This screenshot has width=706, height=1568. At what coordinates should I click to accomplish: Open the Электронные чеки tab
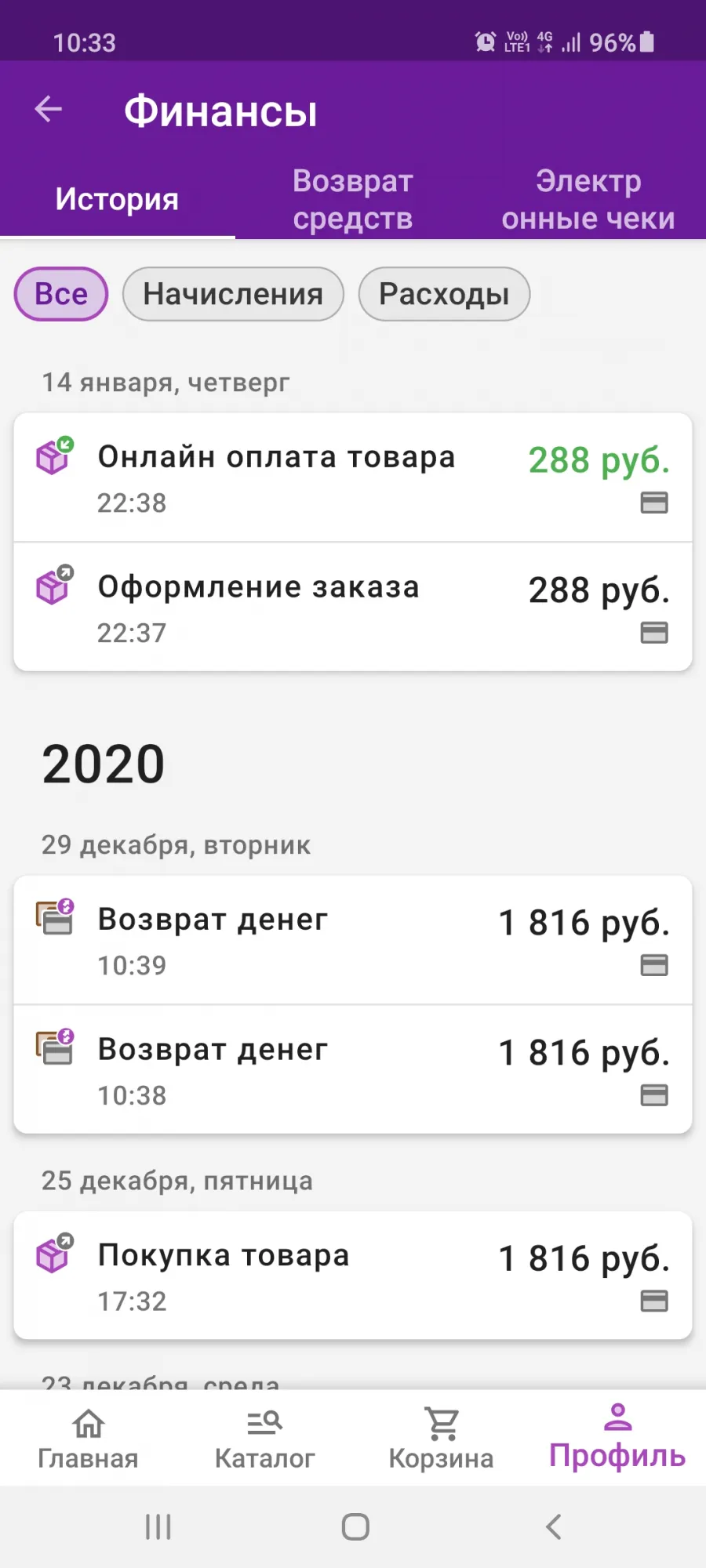pos(588,200)
